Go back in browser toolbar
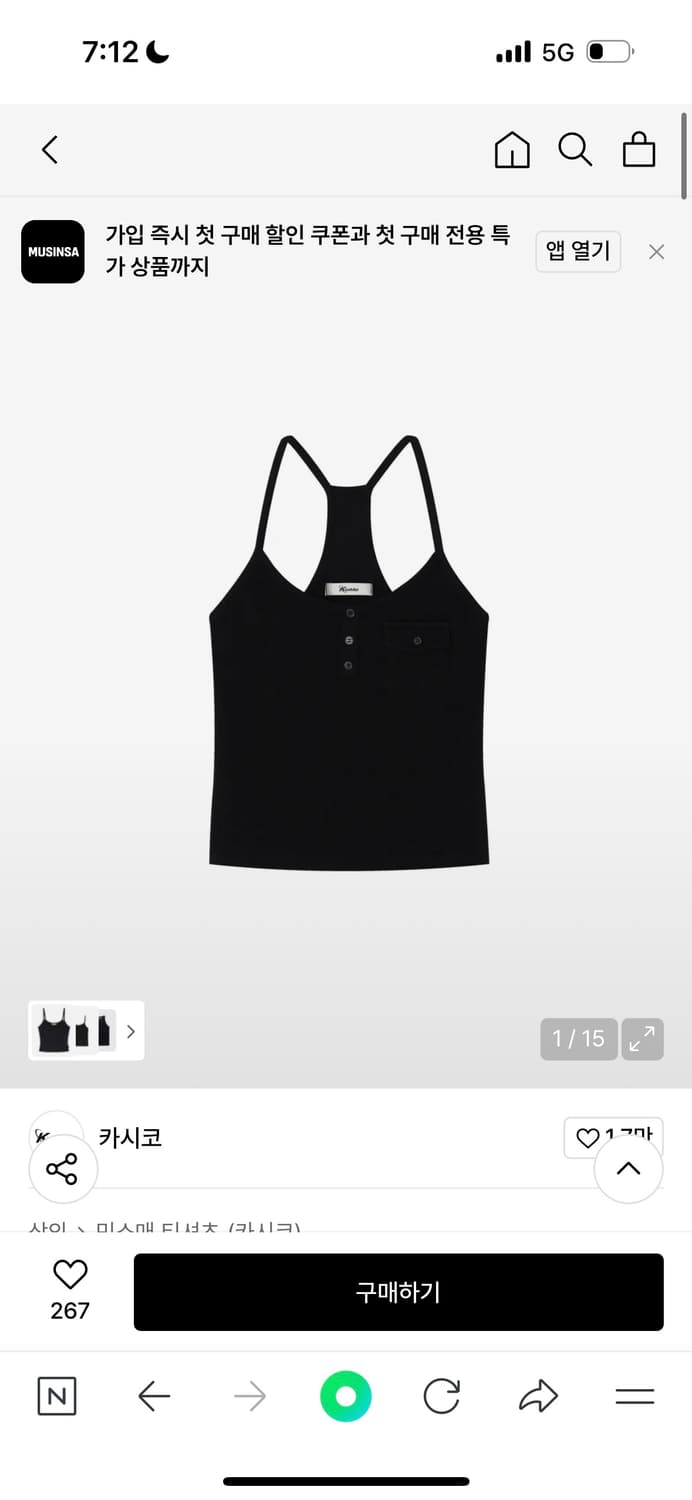This screenshot has height=1500, width=692. 154,1396
